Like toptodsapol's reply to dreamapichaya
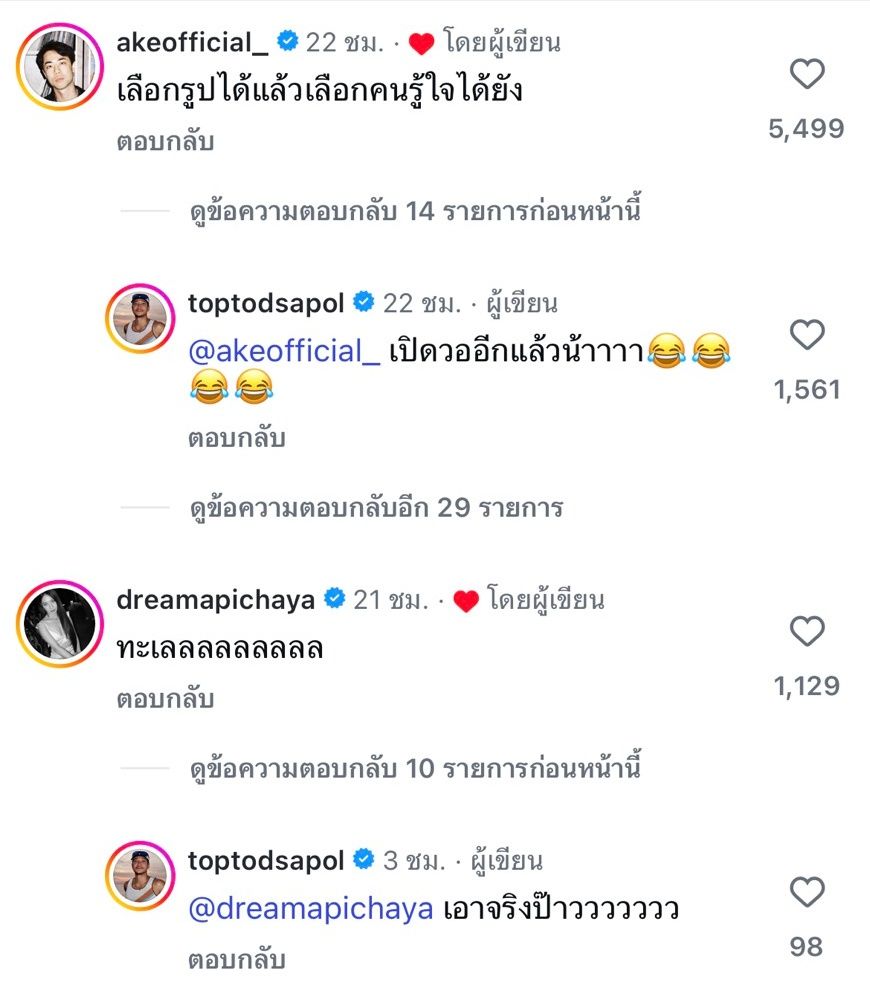Image resolution: width=870 pixels, height=1000 pixels. tap(807, 892)
